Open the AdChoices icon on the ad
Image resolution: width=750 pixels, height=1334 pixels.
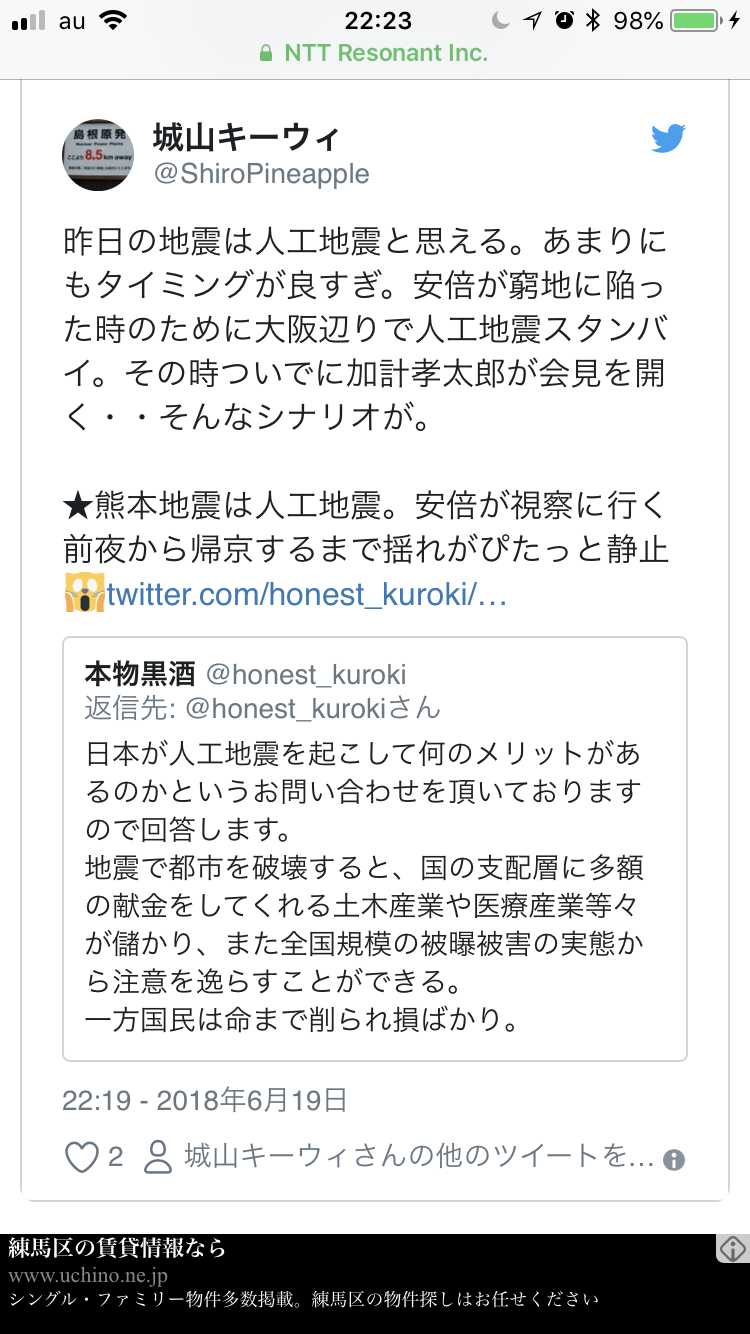(733, 1249)
